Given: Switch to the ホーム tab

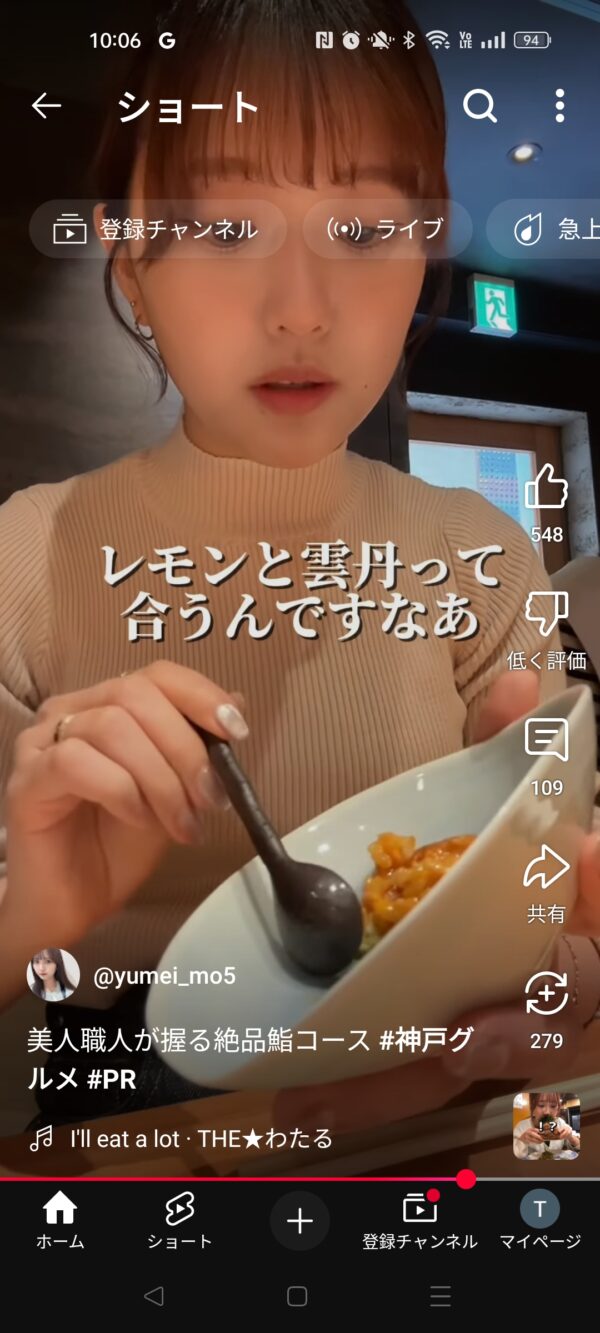Looking at the screenshot, I should tap(60, 1221).
